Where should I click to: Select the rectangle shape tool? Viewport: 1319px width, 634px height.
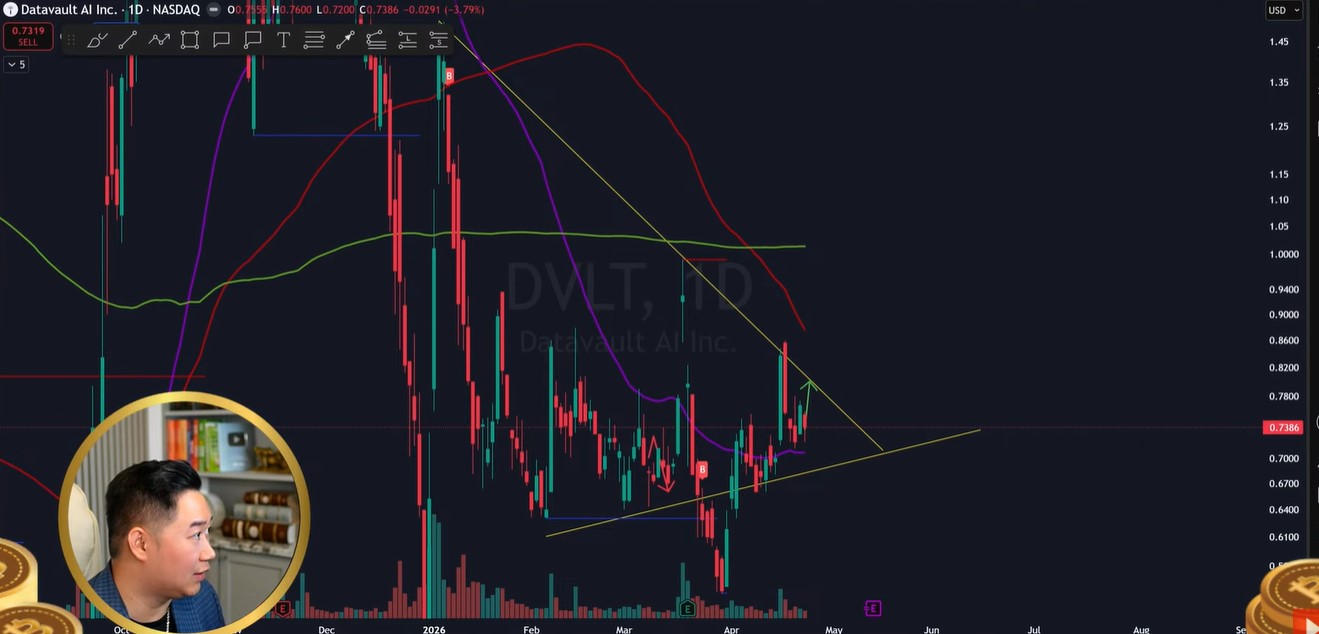[x=190, y=40]
